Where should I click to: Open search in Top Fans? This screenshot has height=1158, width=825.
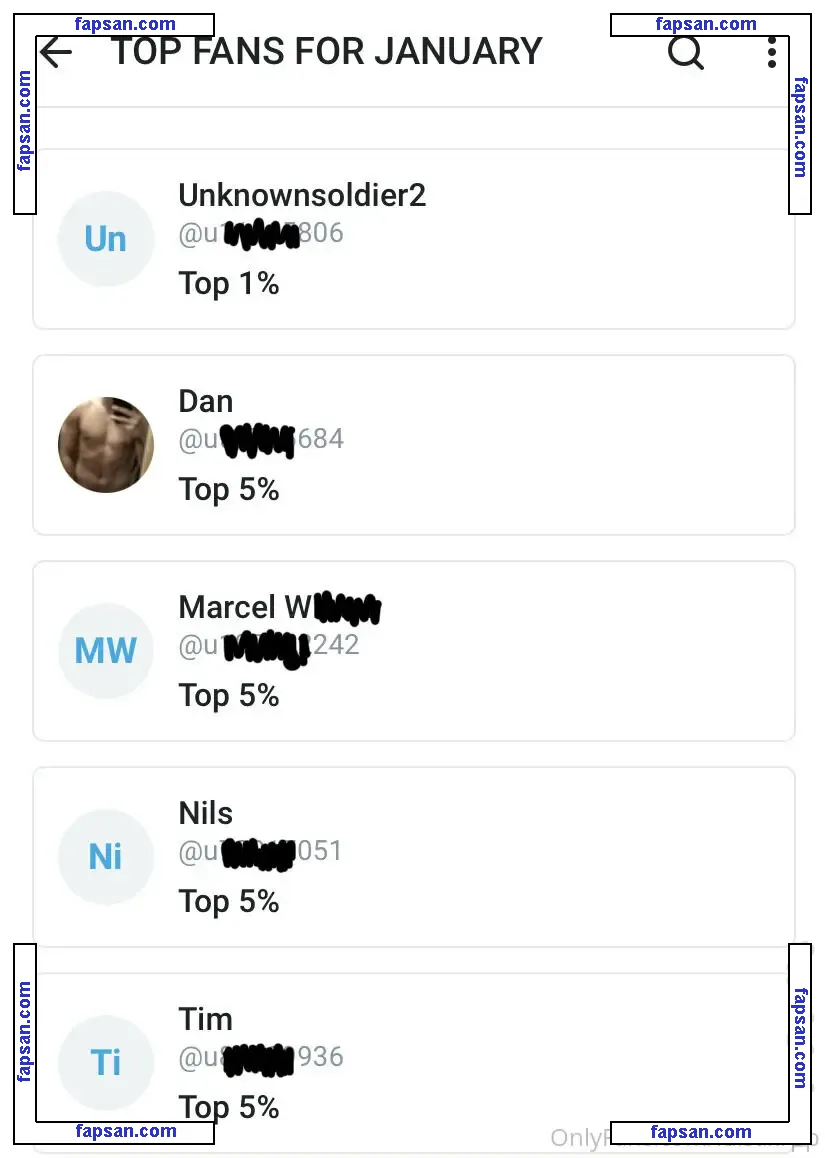click(686, 52)
